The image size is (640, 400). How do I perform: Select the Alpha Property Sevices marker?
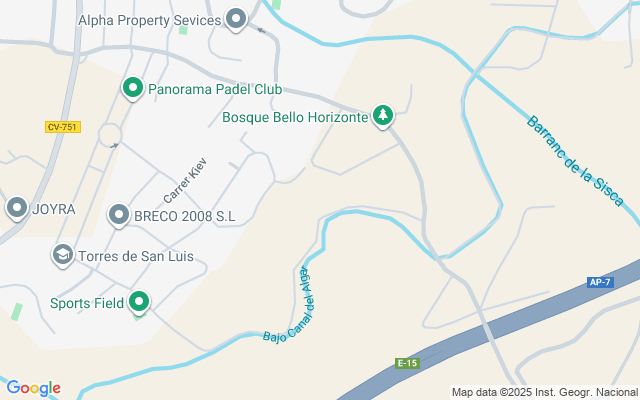click(x=236, y=19)
